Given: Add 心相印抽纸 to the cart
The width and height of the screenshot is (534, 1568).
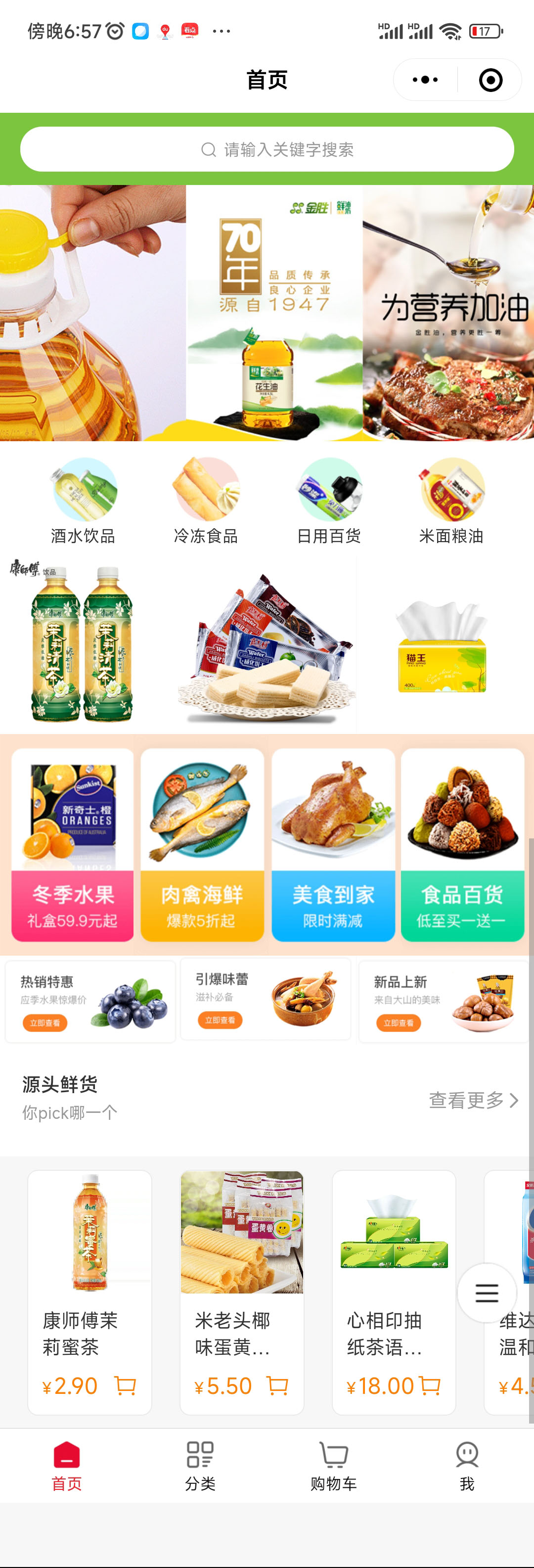Looking at the screenshot, I should [x=430, y=1386].
